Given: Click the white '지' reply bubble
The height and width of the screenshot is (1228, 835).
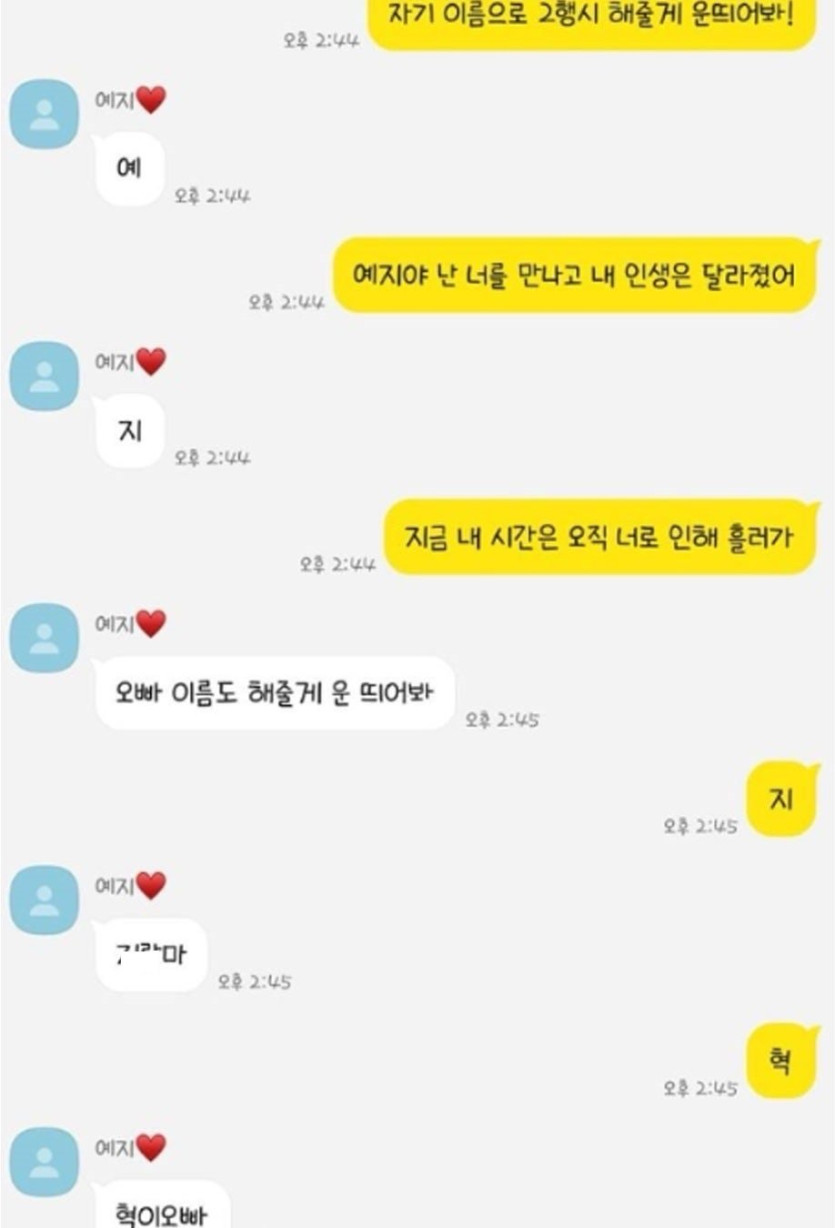Looking at the screenshot, I should coord(126,428).
